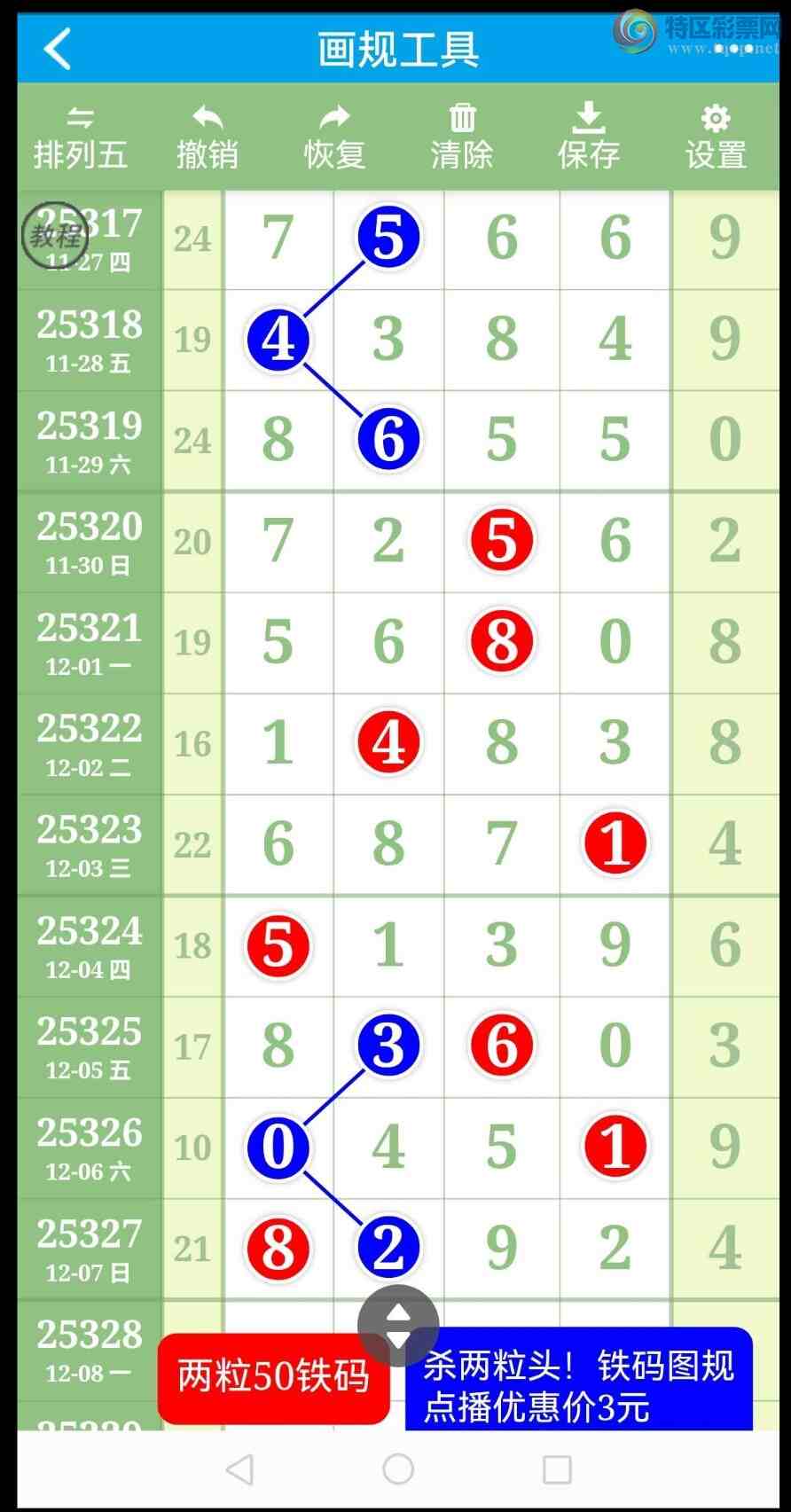Clear all drawings with 清除
The height and width of the screenshot is (1512, 791).
pyautogui.click(x=462, y=138)
